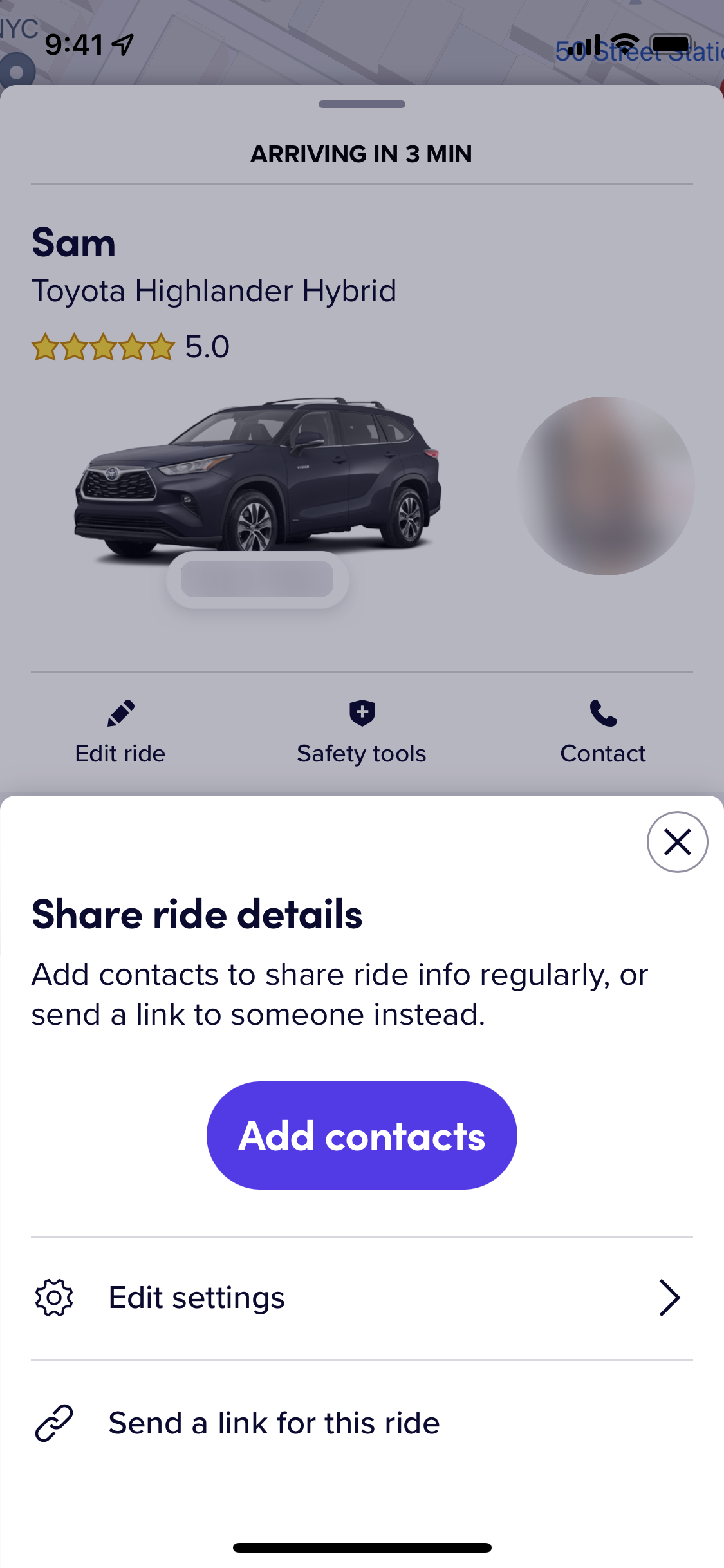This screenshot has width=724, height=1568.
Task: Tap Edit ride
Action: (x=120, y=733)
